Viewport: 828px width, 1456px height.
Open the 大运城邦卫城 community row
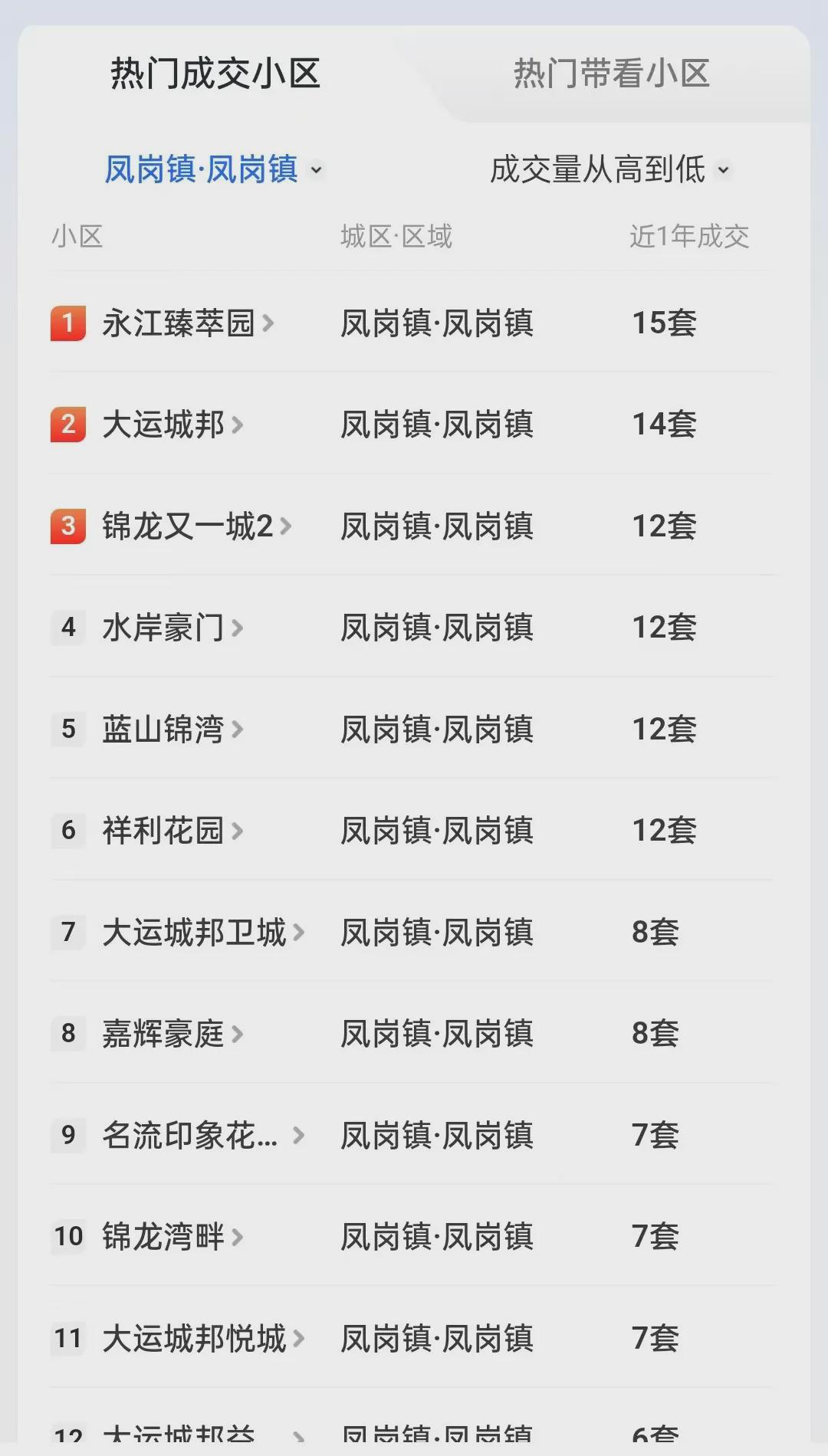[202, 933]
